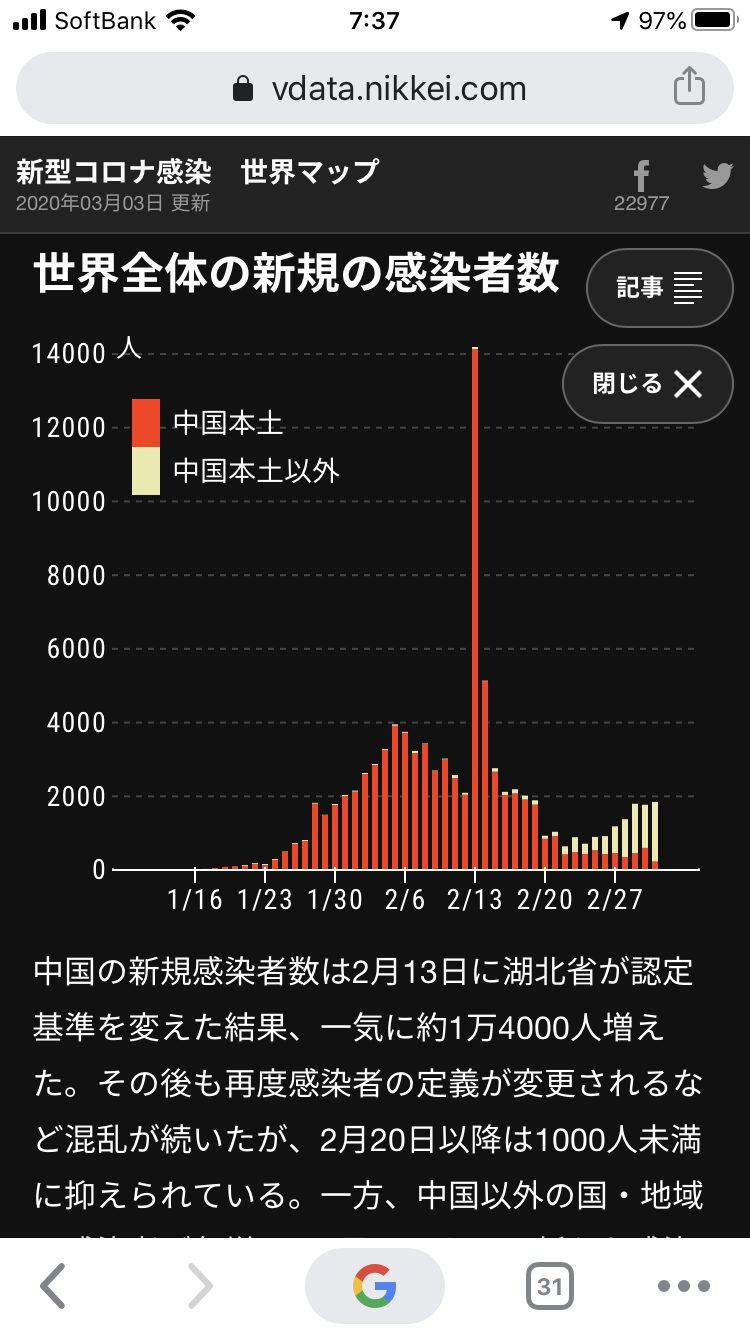The image size is (750, 1334).
Task: Go back to the previous page
Action: pos(52,1286)
